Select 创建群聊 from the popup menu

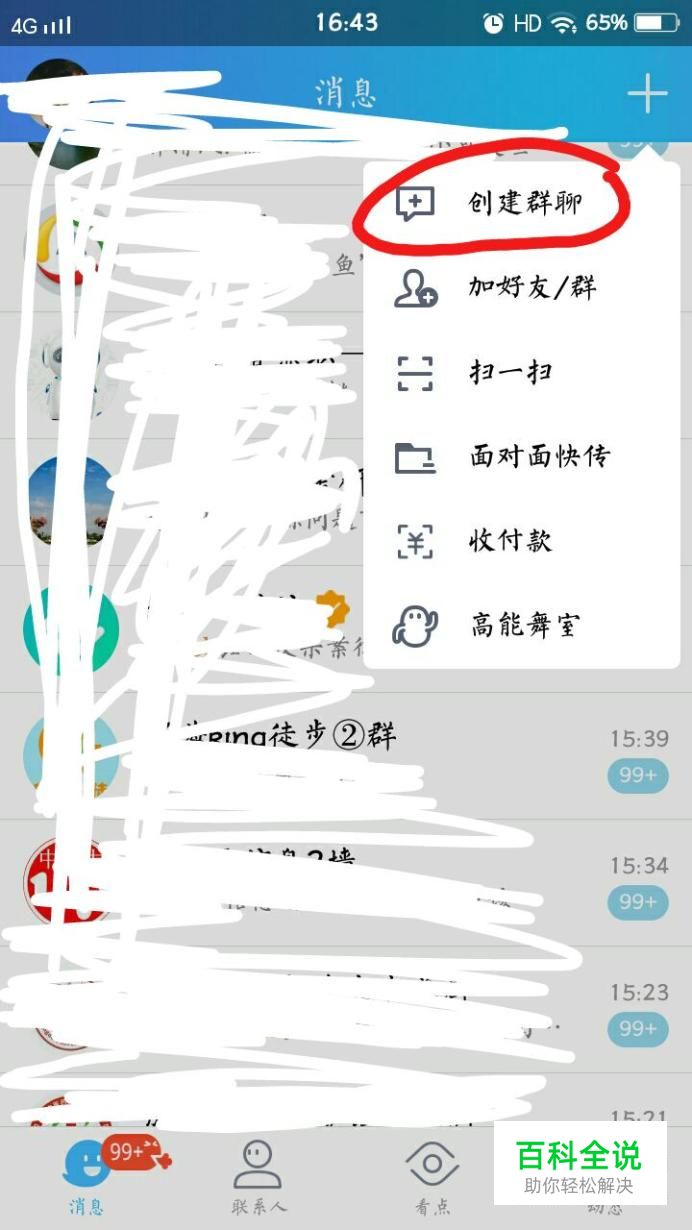(x=522, y=203)
